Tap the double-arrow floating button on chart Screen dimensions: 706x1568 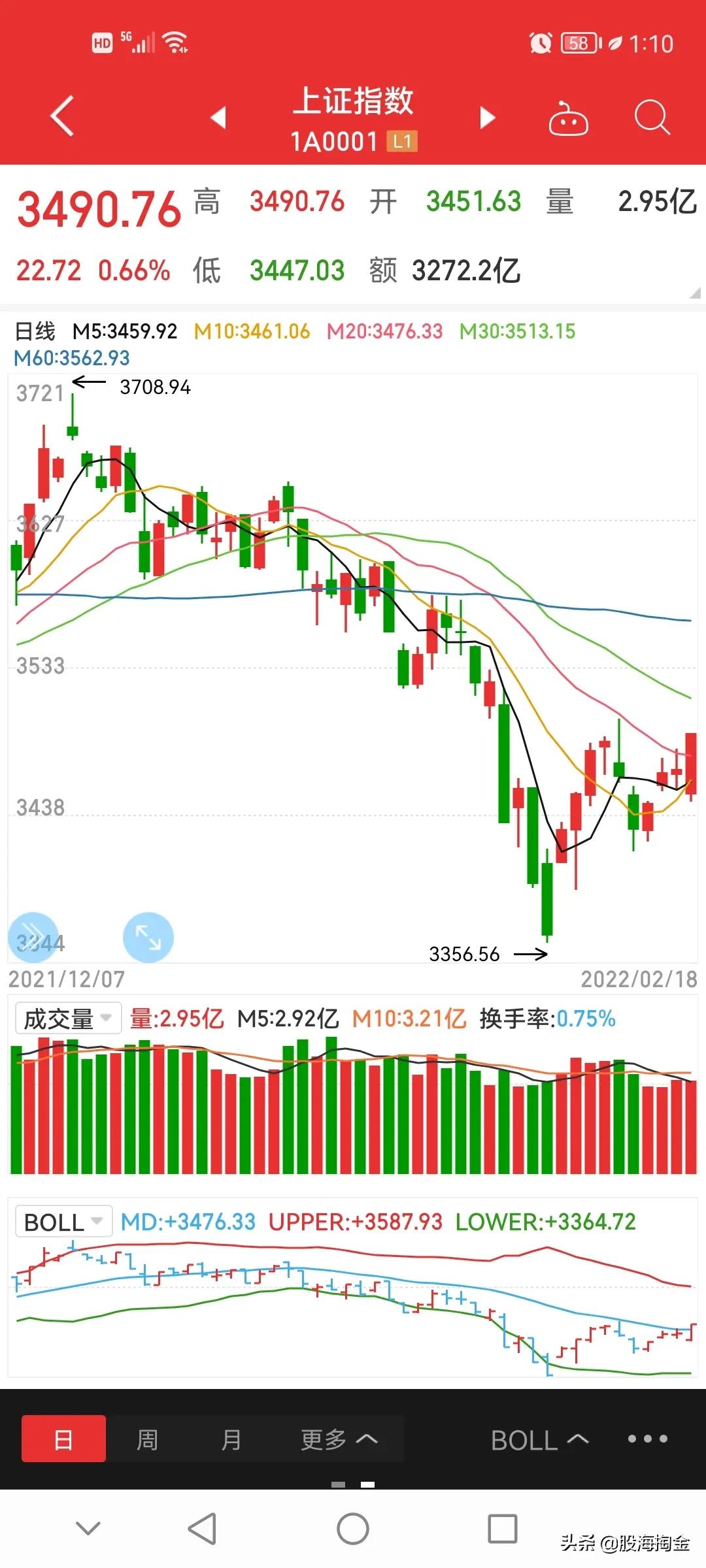(33, 937)
